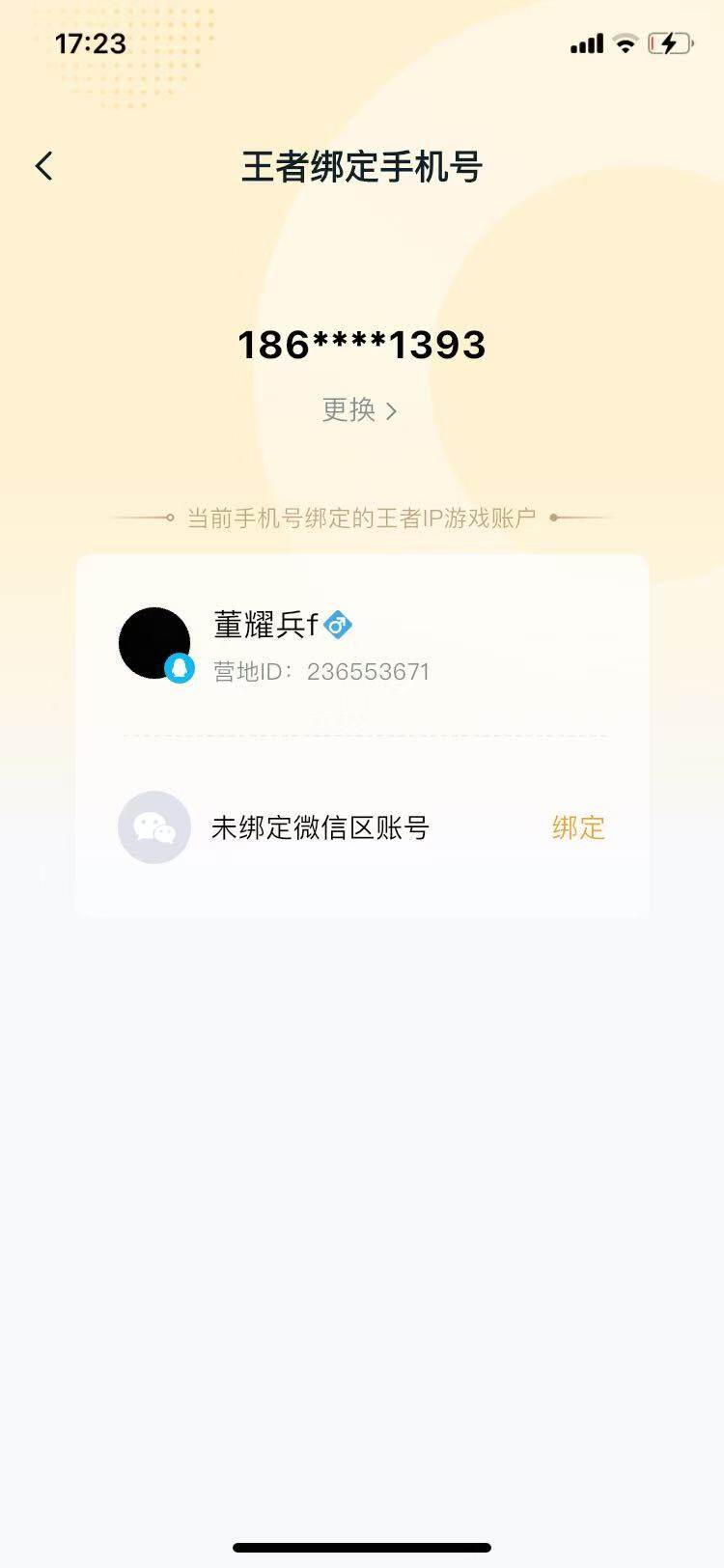This screenshot has height=1568, width=724.
Task: Tap the QQ icon on the avatar
Action: [181, 670]
